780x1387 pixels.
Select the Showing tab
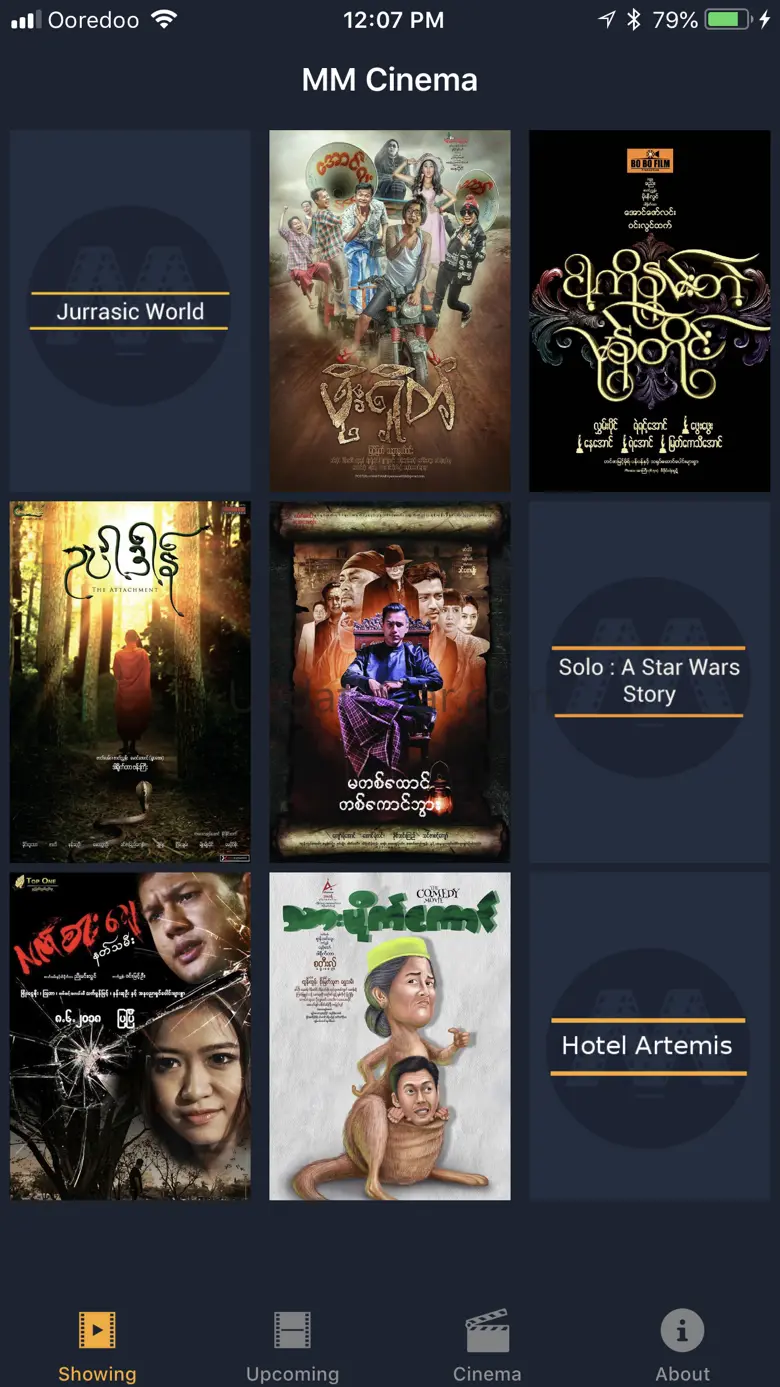point(97,1346)
